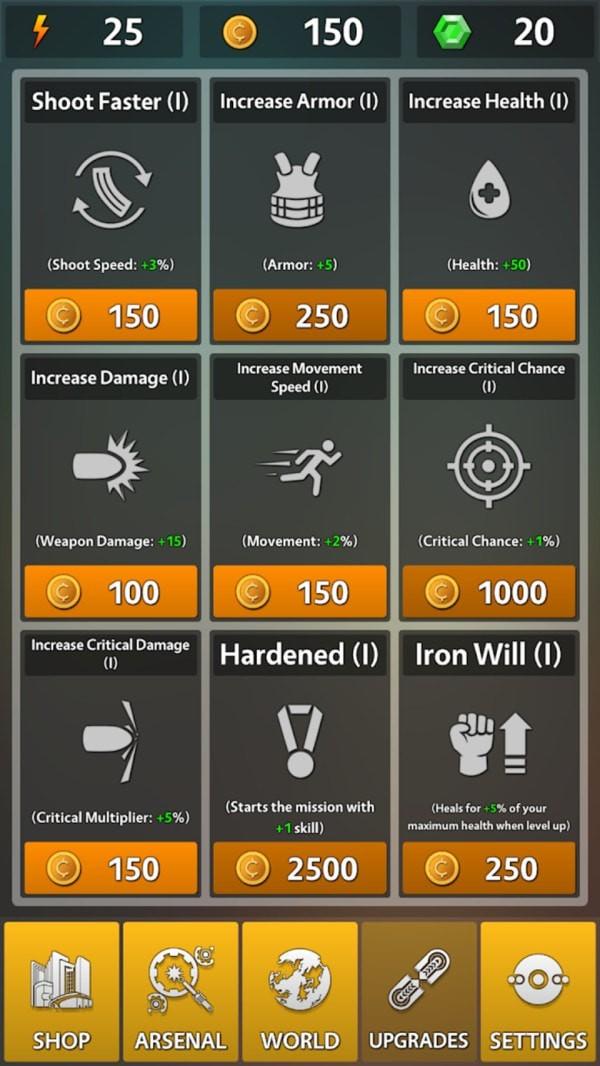Purchase Hardened upgrade for 2500 coins
This screenshot has height=1066, width=600.
point(299,868)
